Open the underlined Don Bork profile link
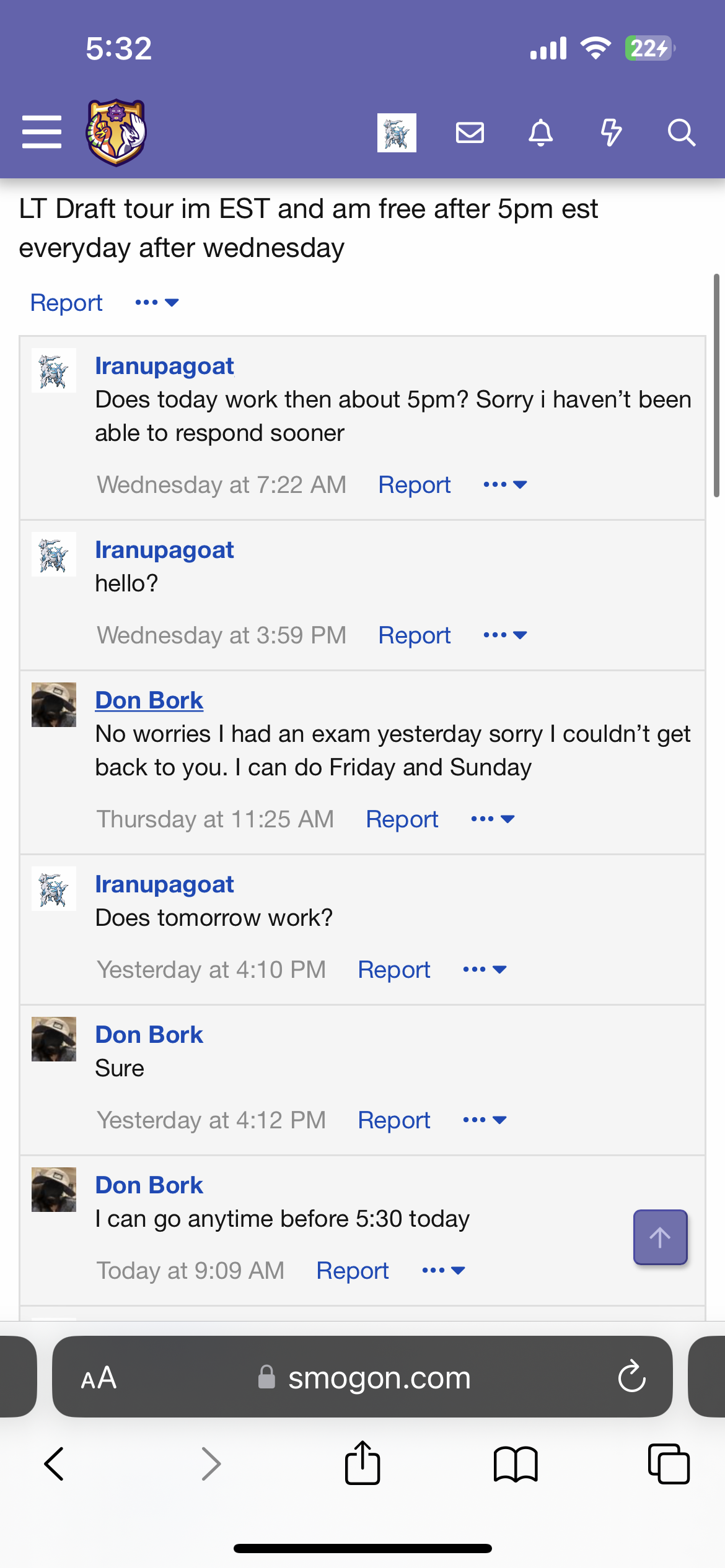This screenshot has width=725, height=1568. [x=149, y=700]
